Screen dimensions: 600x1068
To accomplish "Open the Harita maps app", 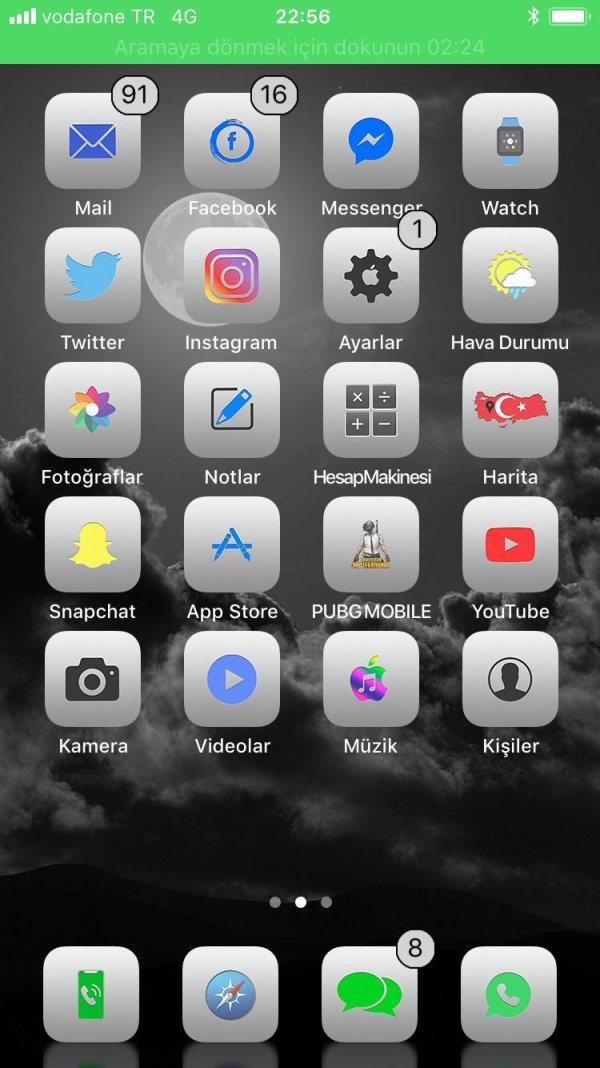I will (x=510, y=410).
